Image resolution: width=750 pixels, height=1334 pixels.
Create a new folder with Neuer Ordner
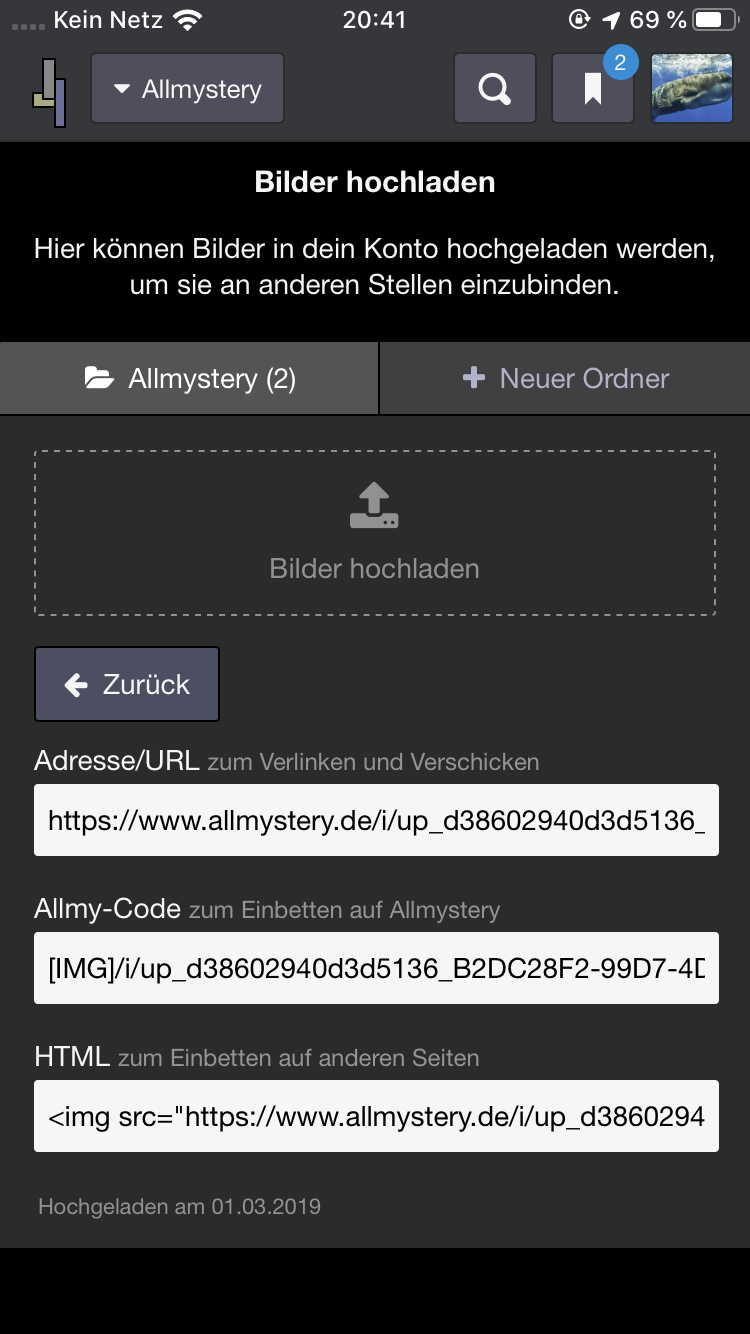click(x=565, y=378)
